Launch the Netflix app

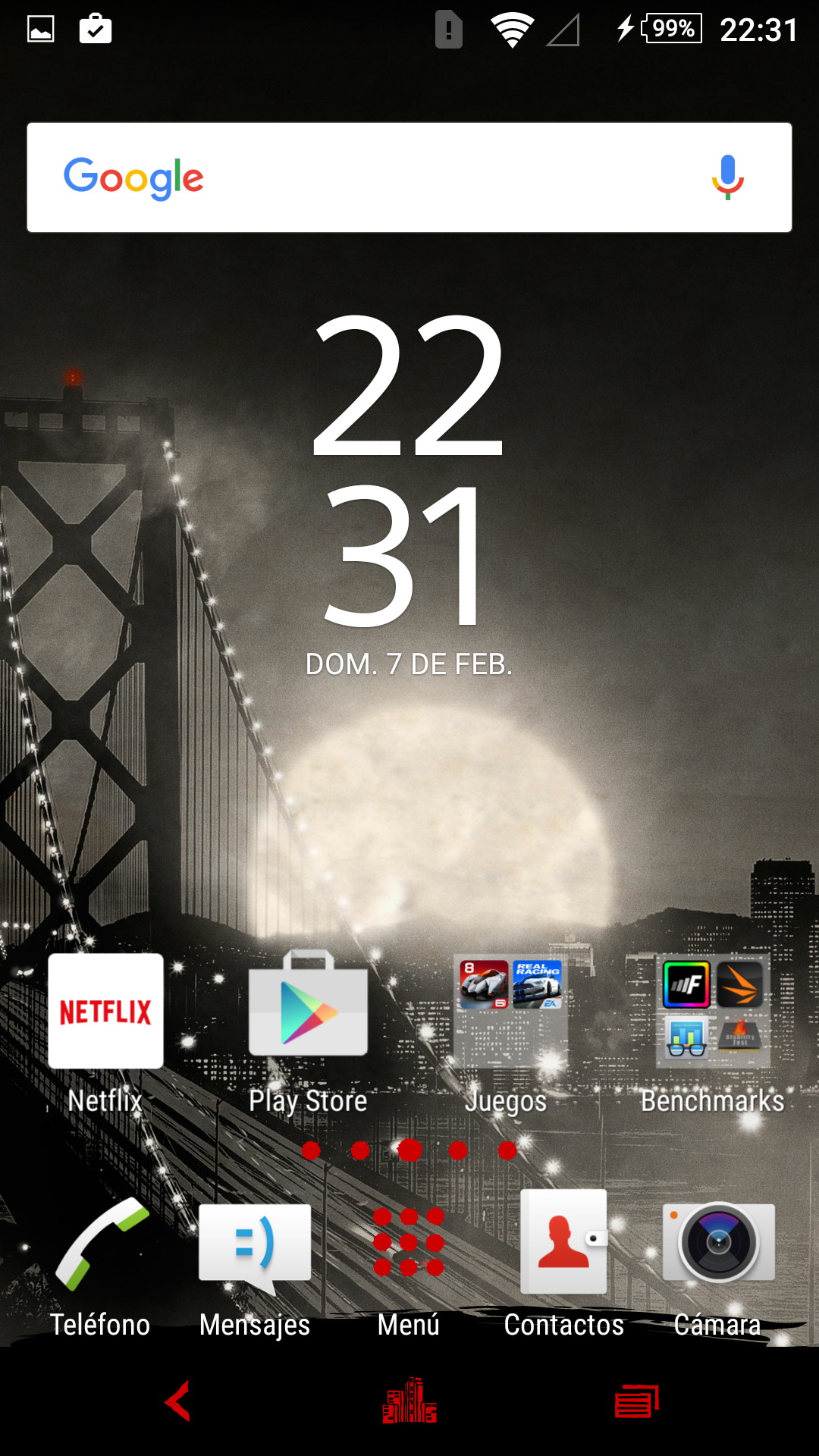(x=105, y=1012)
